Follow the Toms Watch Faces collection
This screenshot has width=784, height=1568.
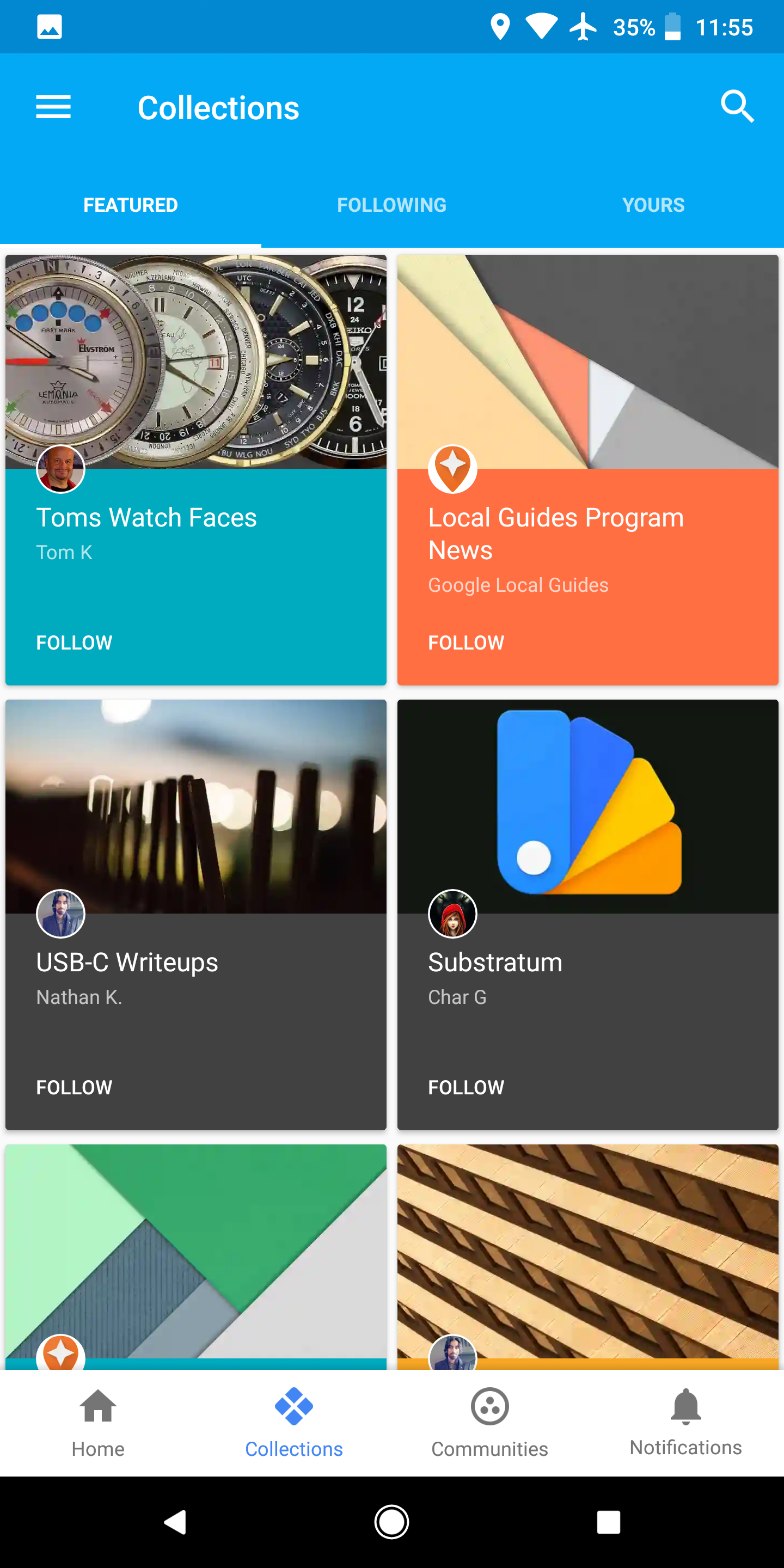point(73,642)
